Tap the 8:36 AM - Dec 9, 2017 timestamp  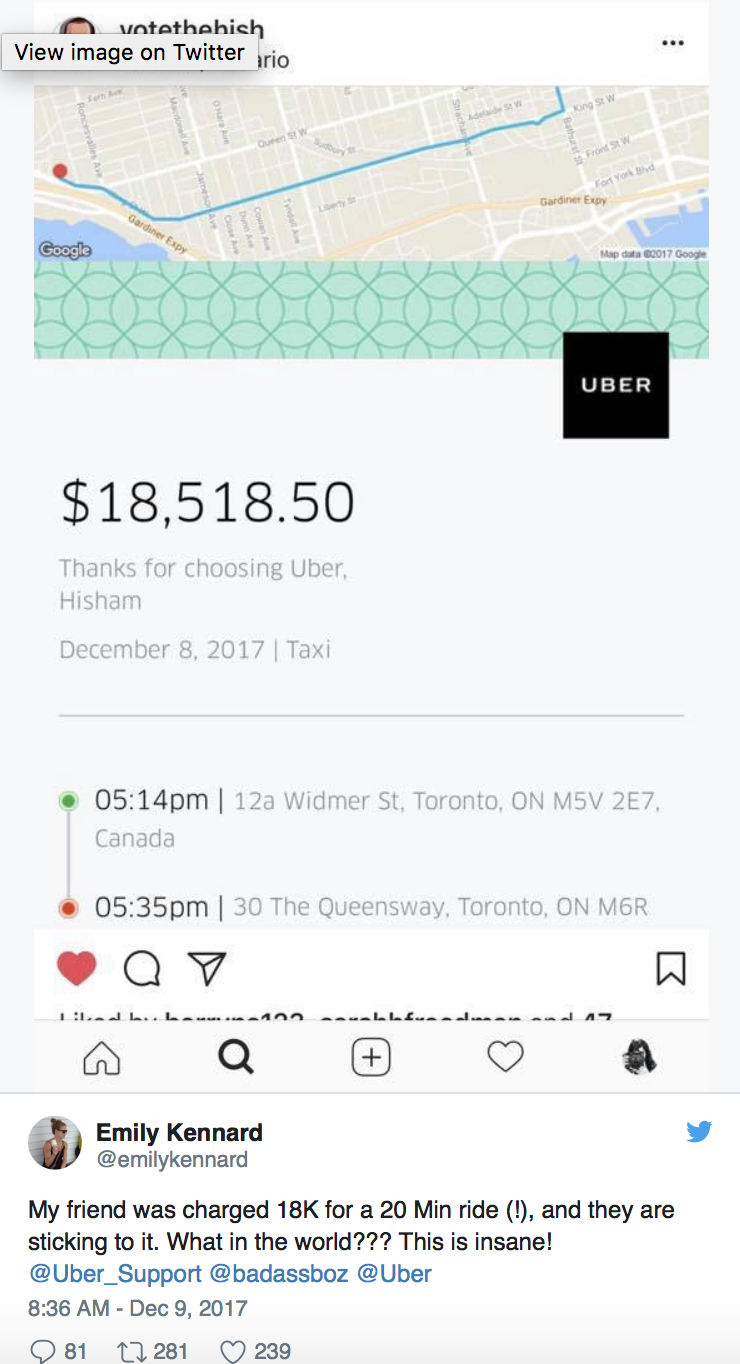point(137,1308)
